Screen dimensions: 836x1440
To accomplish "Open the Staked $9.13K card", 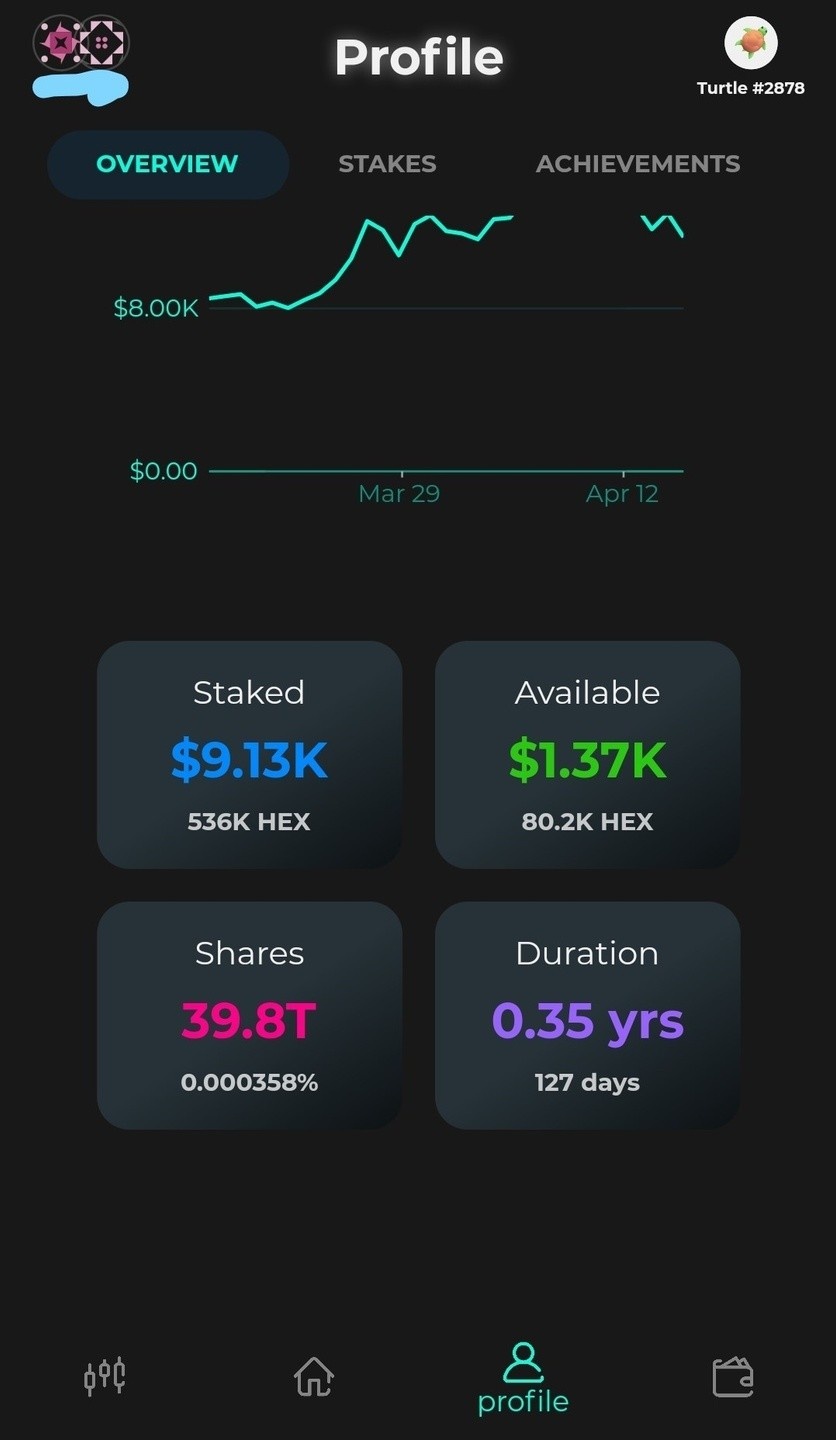I will [249, 755].
